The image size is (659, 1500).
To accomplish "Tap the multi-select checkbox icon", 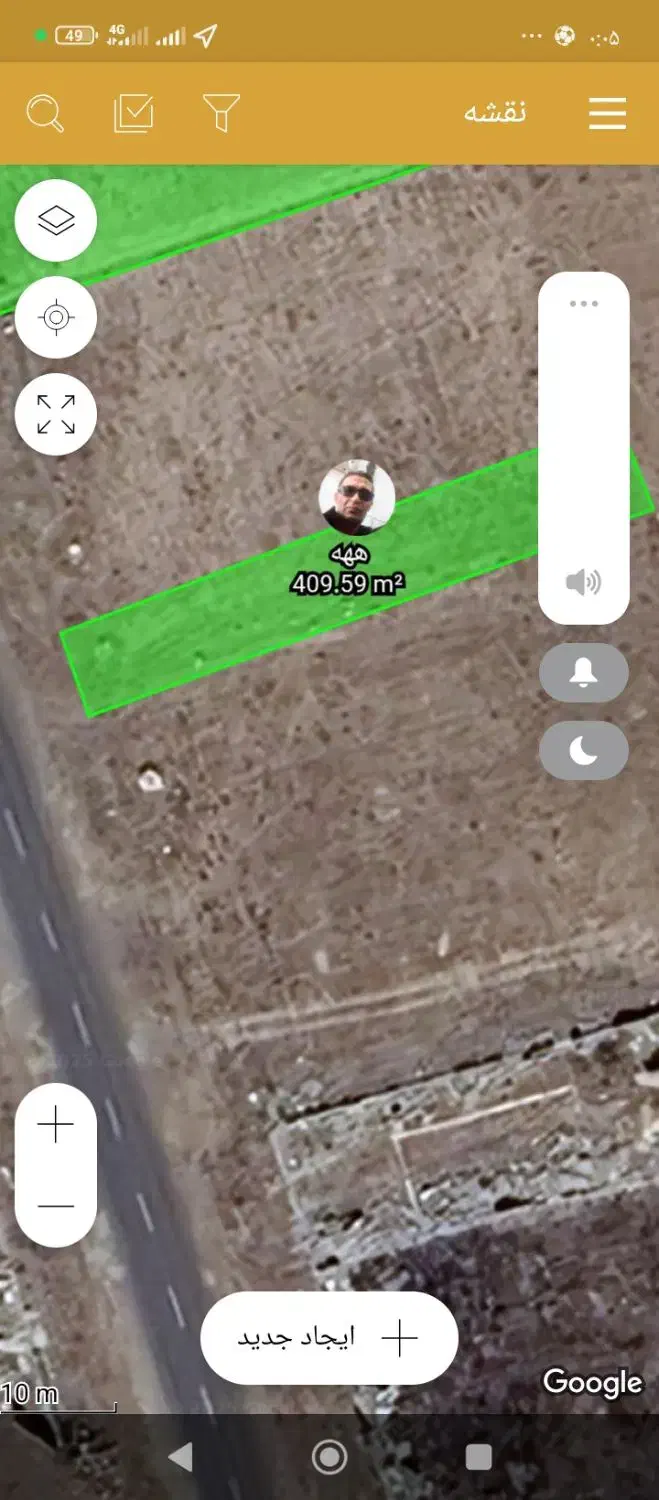I will click(134, 113).
